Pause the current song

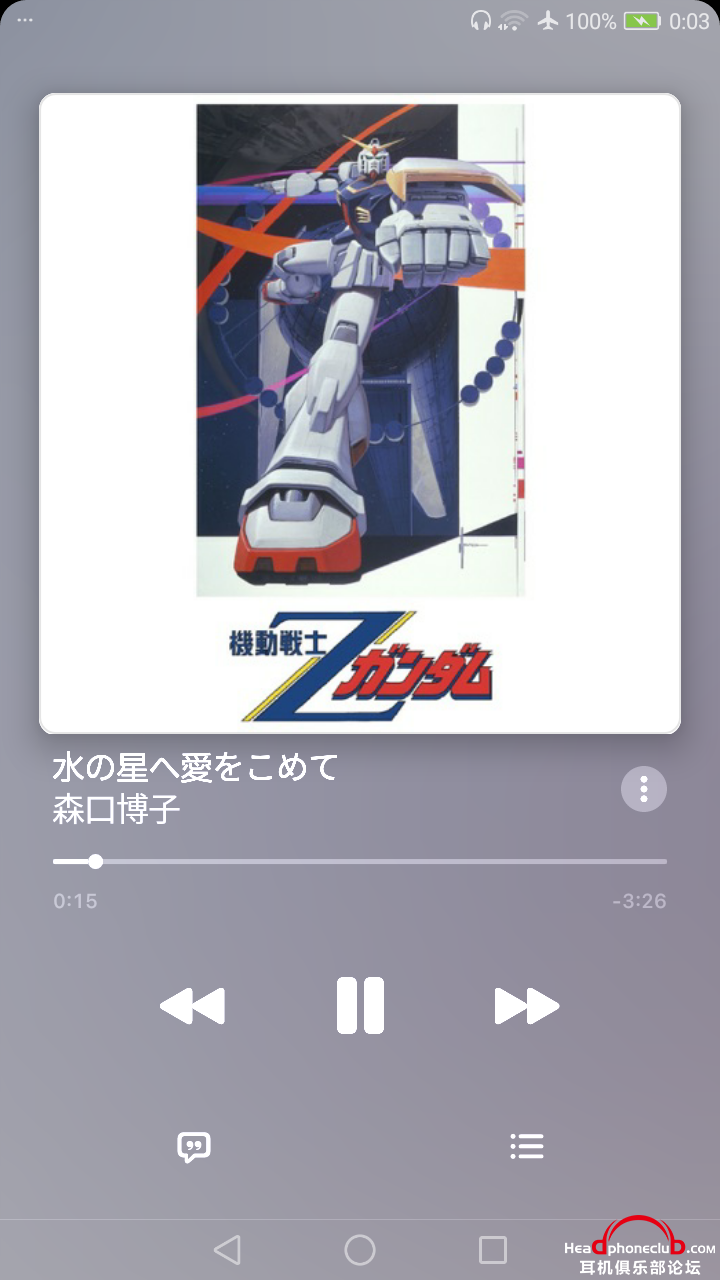[x=360, y=1005]
